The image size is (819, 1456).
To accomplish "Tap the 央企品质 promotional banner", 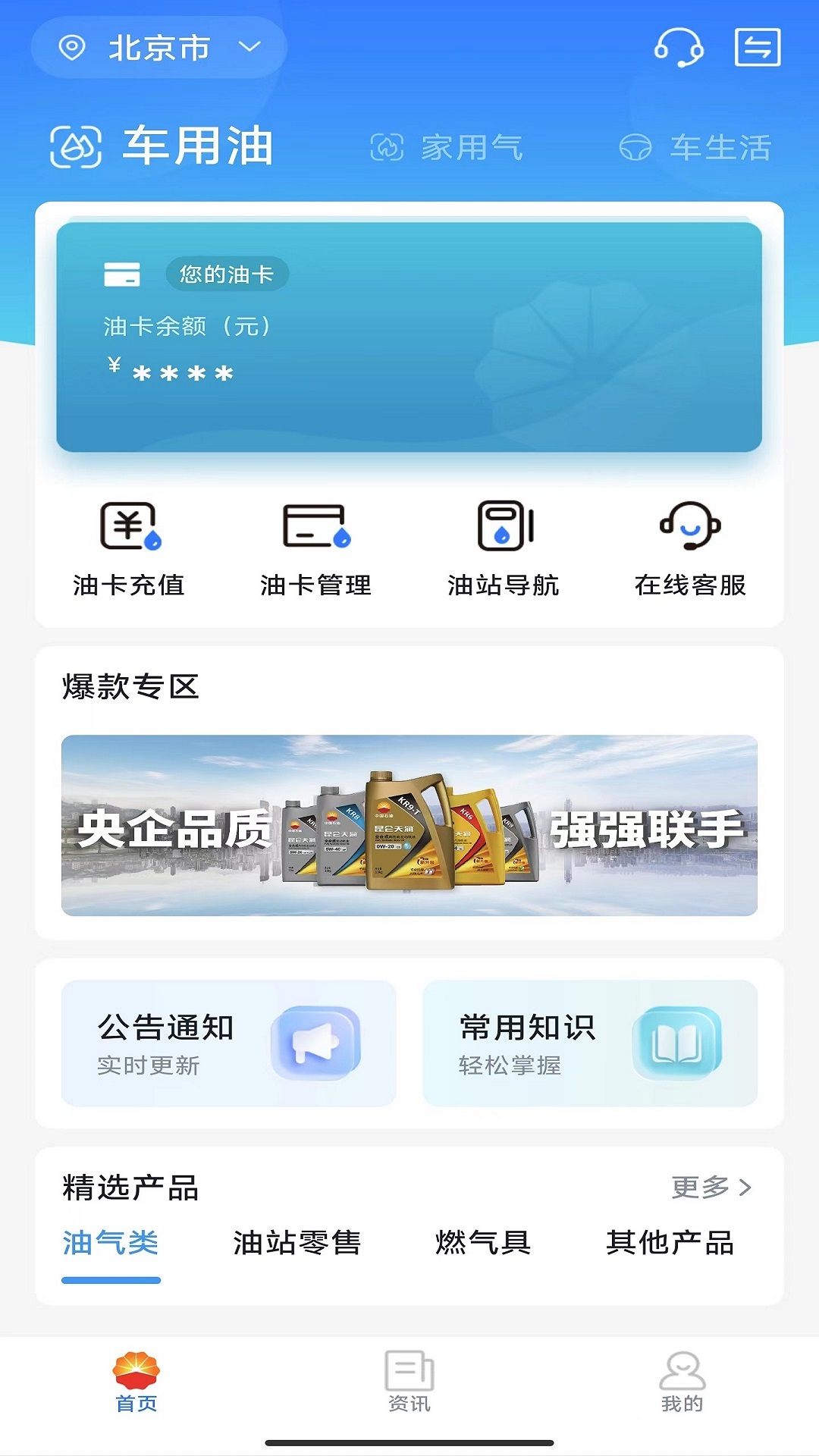I will tap(409, 827).
